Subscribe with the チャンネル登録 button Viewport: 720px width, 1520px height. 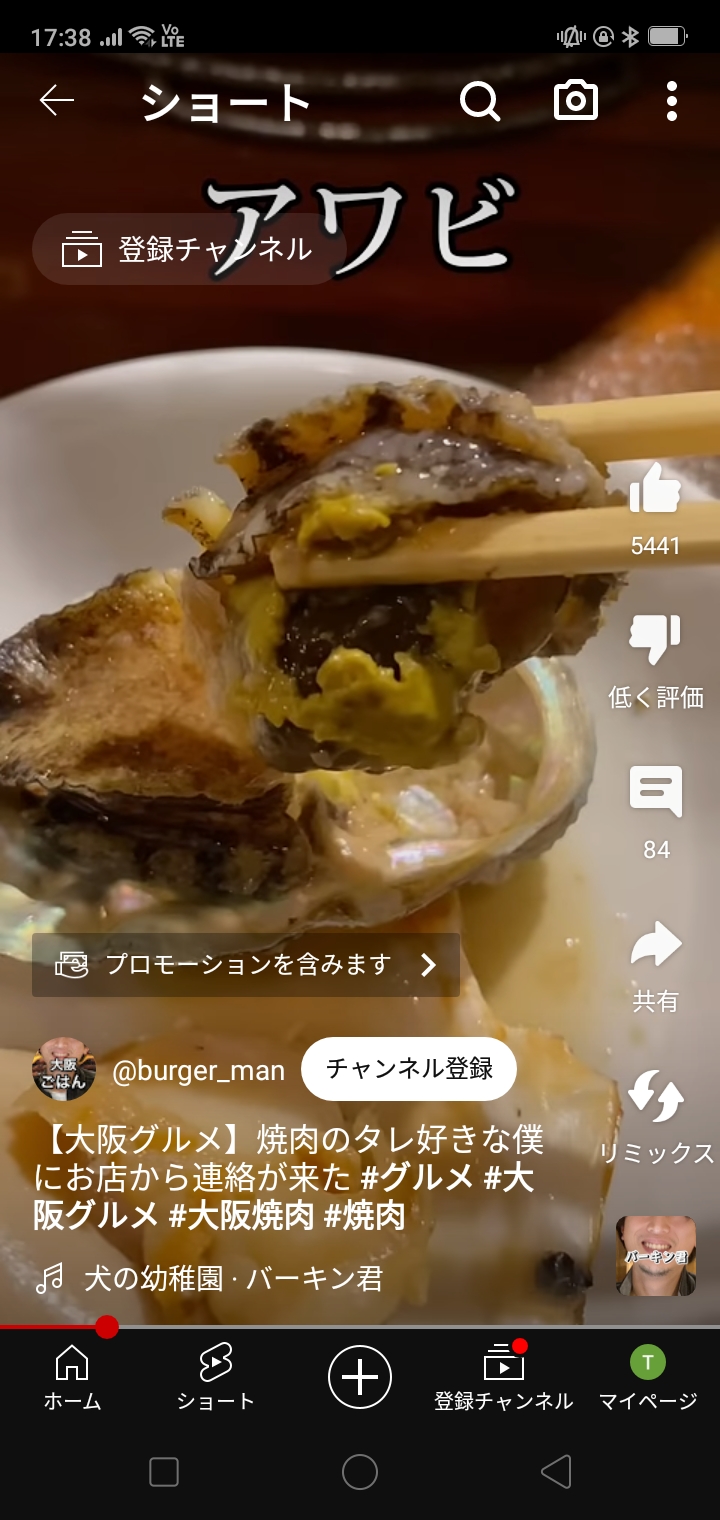click(409, 1069)
